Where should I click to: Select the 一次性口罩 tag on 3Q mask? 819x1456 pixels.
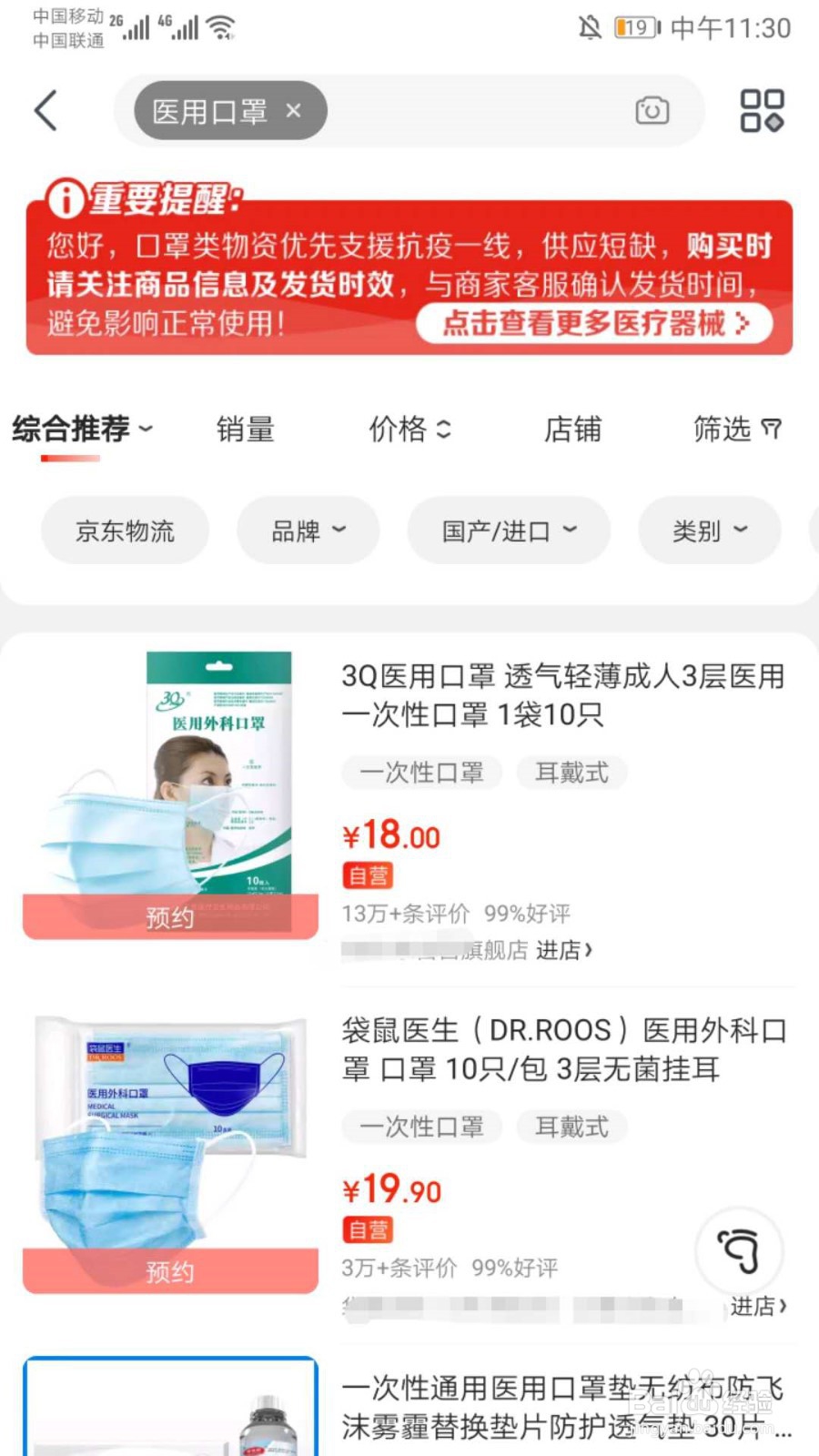[420, 772]
